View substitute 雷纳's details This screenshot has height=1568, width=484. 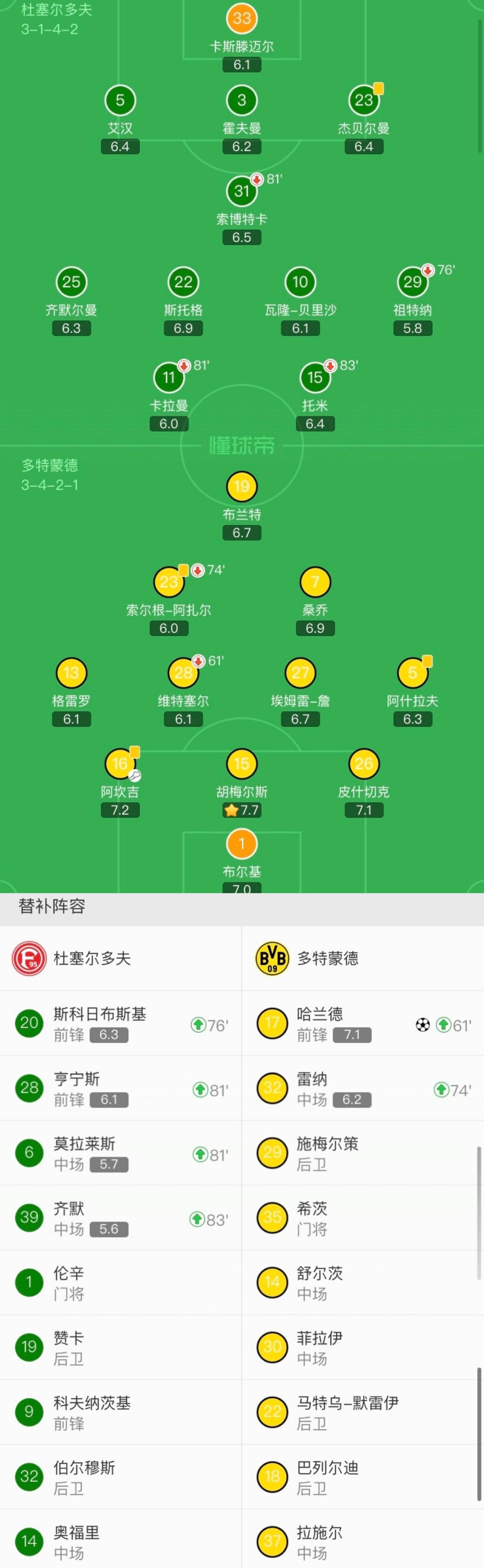pyautogui.click(x=362, y=1089)
